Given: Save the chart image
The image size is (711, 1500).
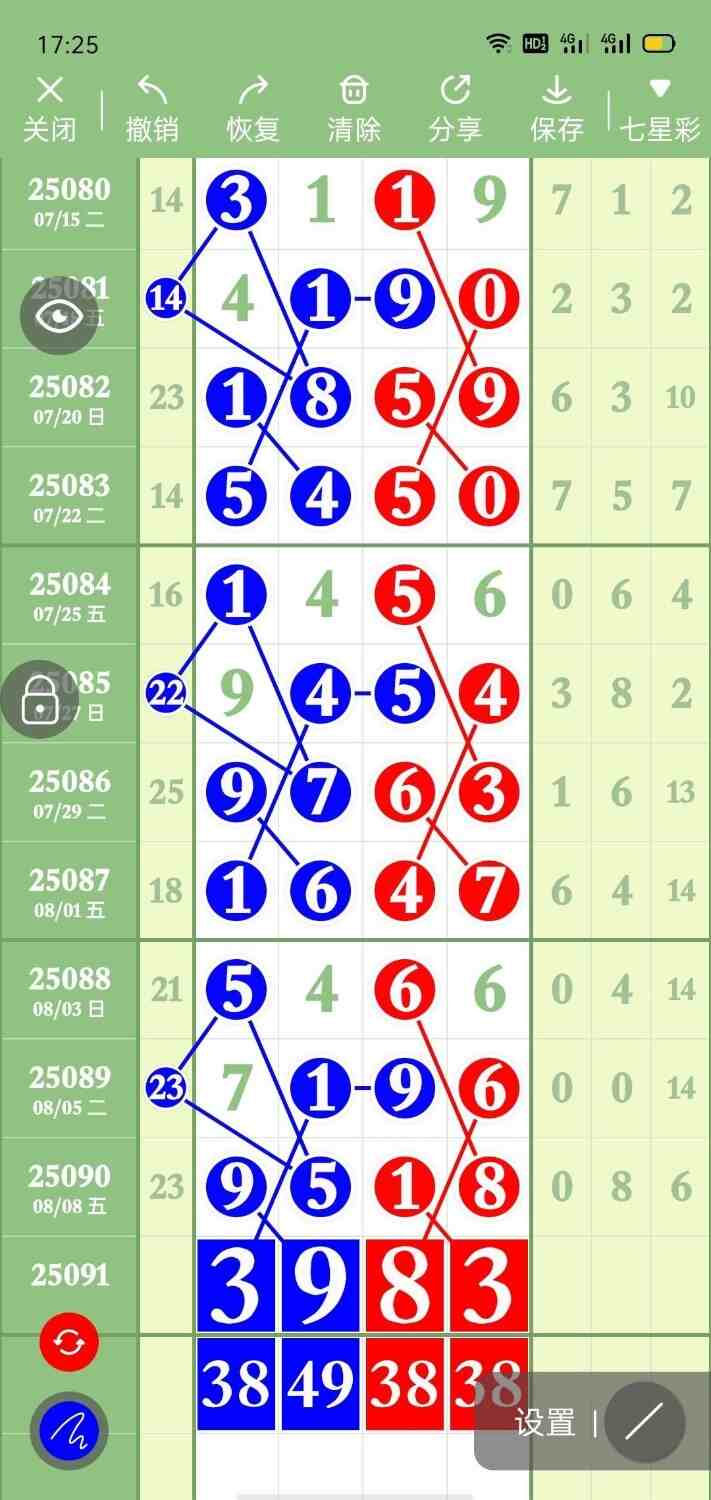Looking at the screenshot, I should 556,108.
